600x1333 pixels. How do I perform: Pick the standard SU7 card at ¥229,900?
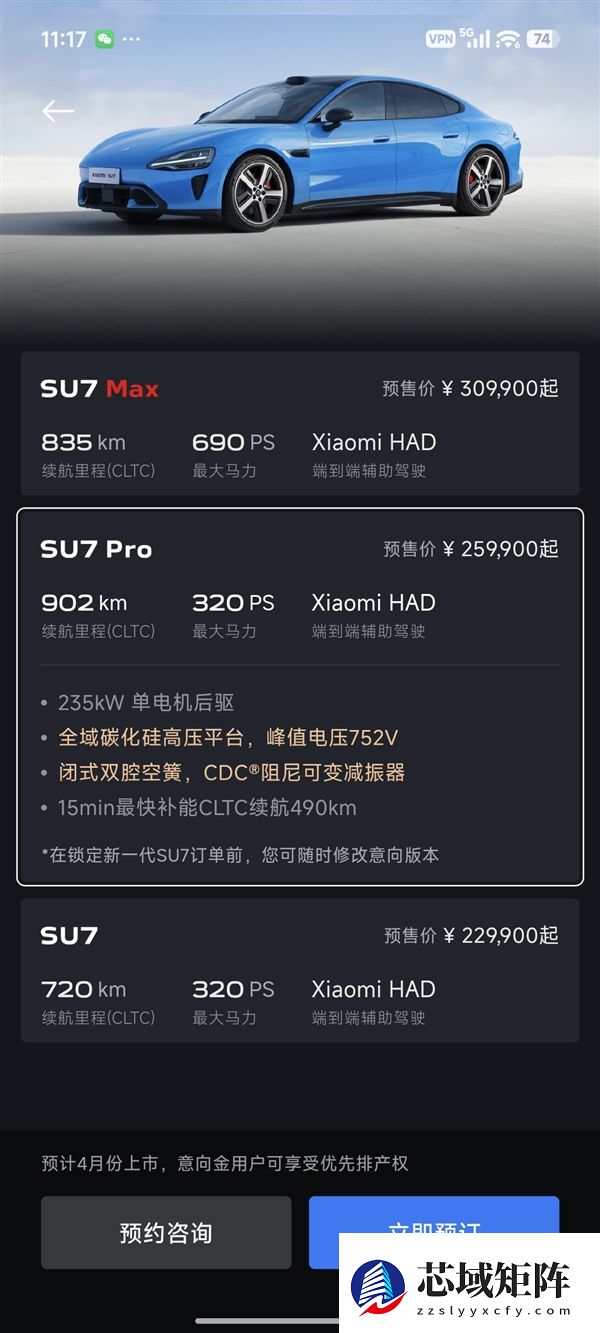[300, 970]
